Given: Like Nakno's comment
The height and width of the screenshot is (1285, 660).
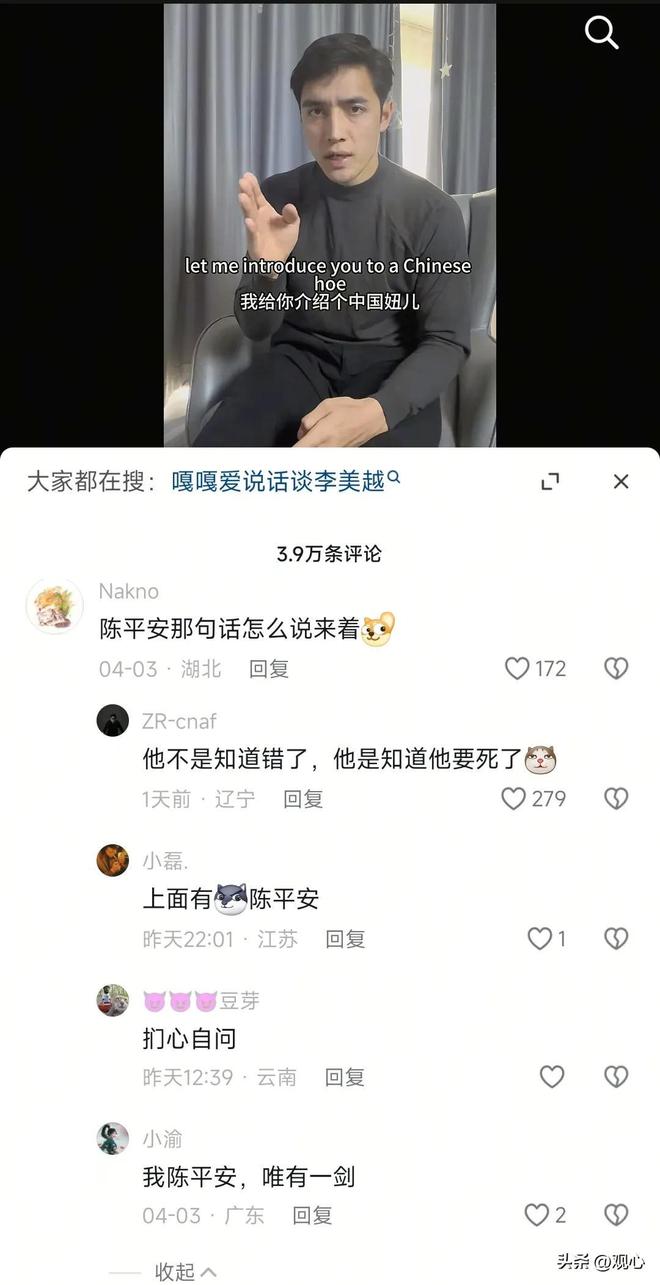Looking at the screenshot, I should 518,668.
